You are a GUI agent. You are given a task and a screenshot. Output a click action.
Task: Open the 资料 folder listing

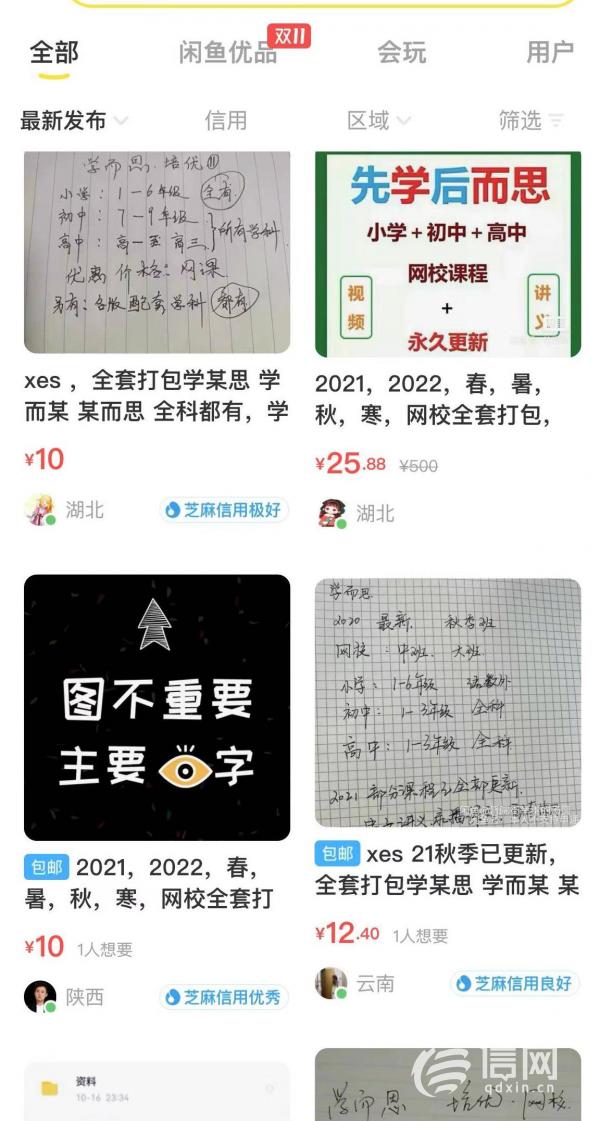pos(157,1091)
